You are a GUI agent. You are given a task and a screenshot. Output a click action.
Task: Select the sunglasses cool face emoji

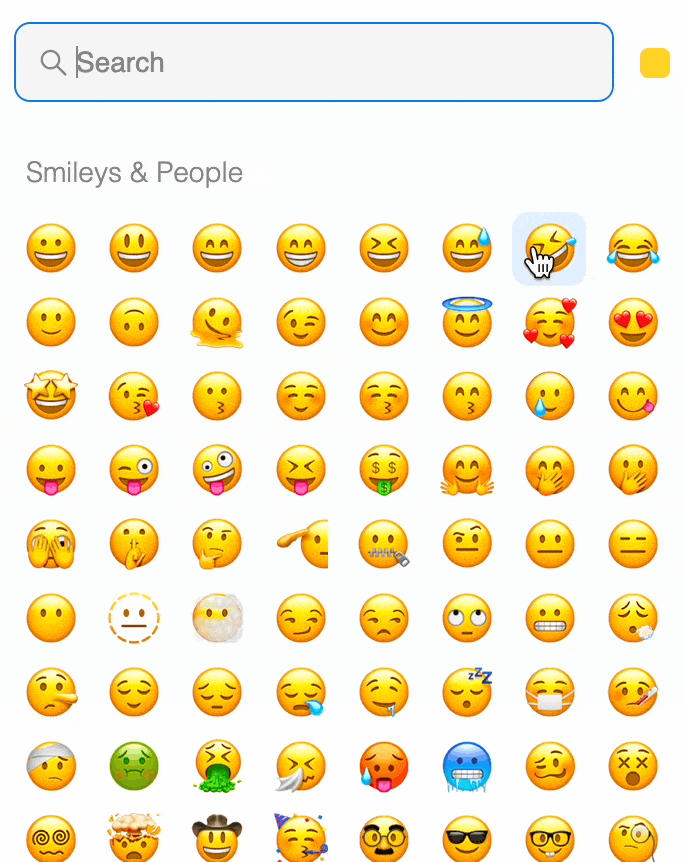click(466, 836)
